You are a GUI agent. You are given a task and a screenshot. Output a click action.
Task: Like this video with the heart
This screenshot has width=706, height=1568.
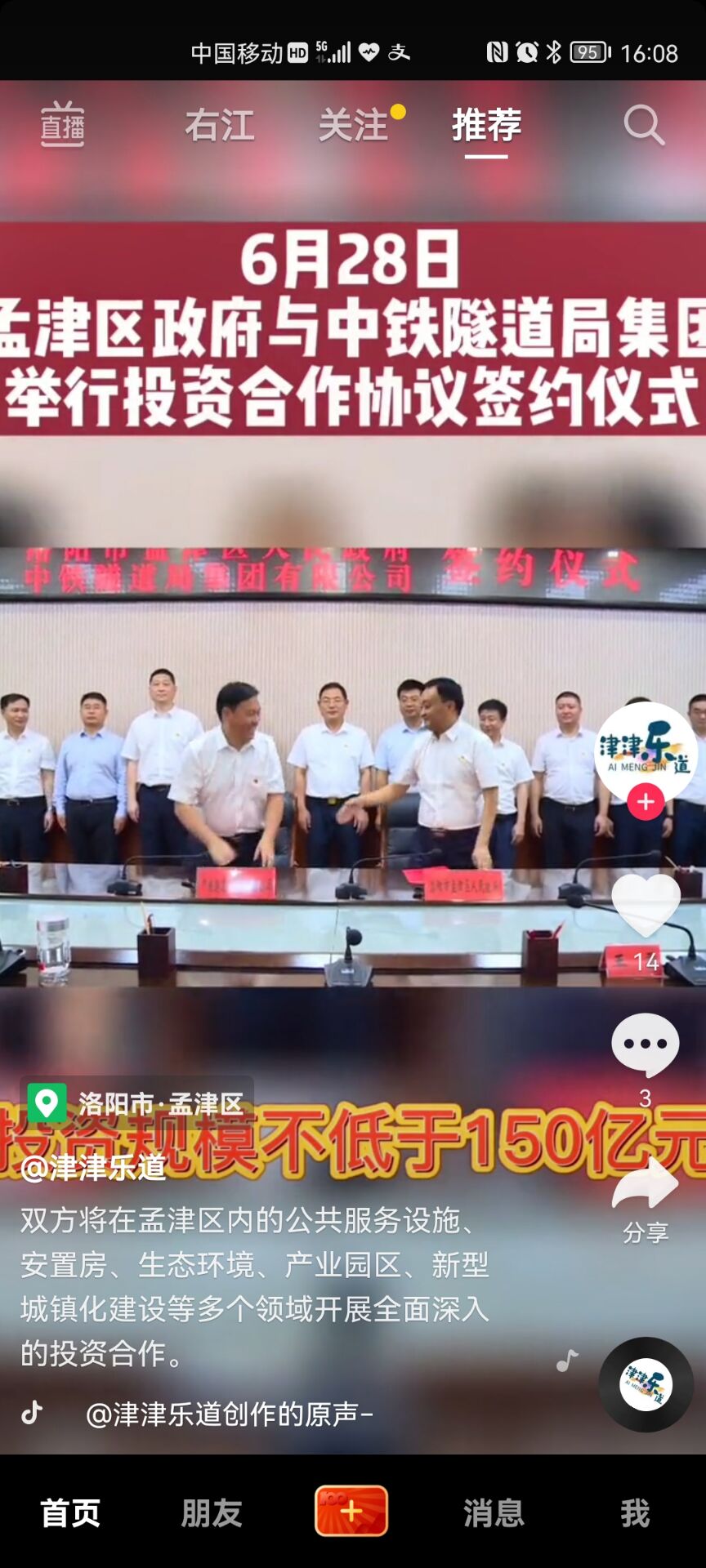[646, 906]
